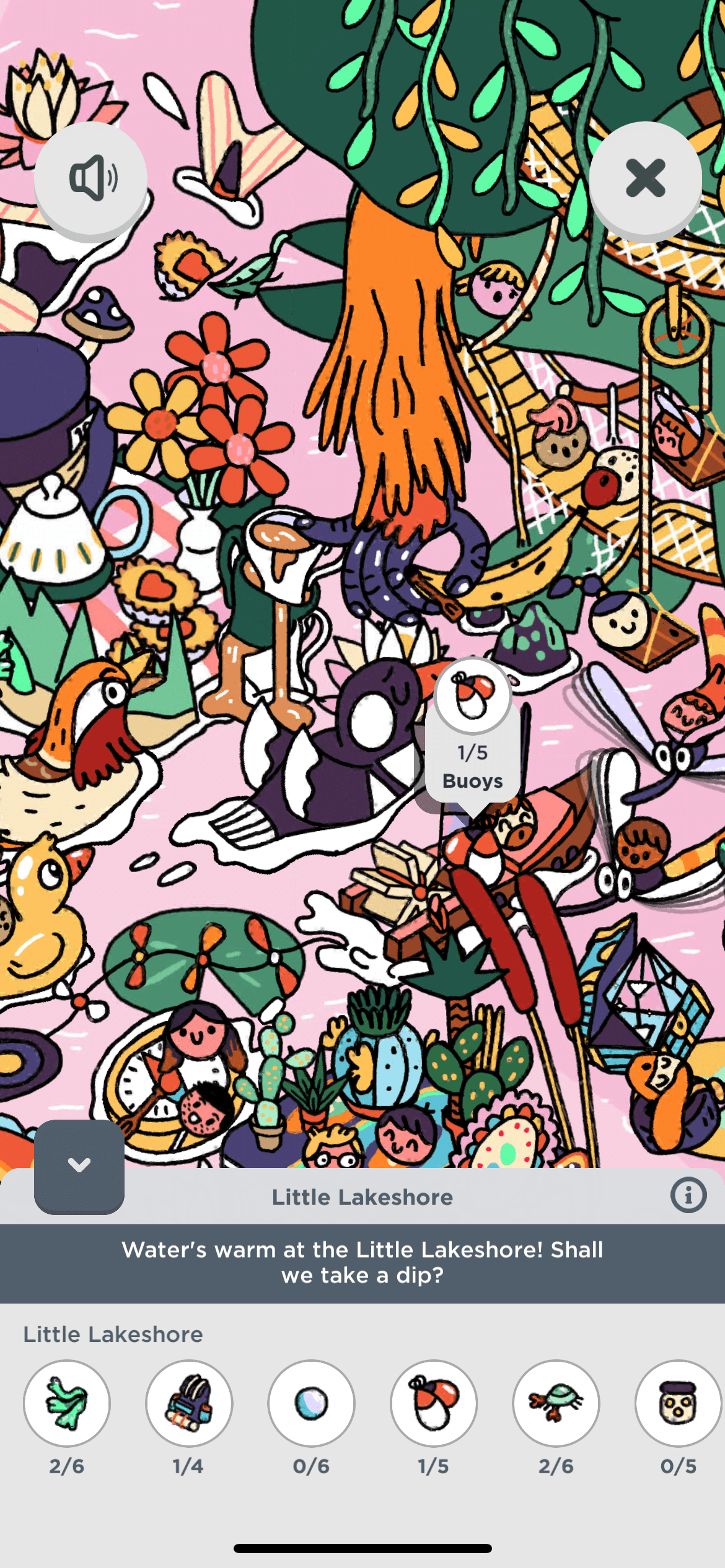Close the Little Lakeshore level
This screenshot has width=725, height=1568.
click(645, 178)
